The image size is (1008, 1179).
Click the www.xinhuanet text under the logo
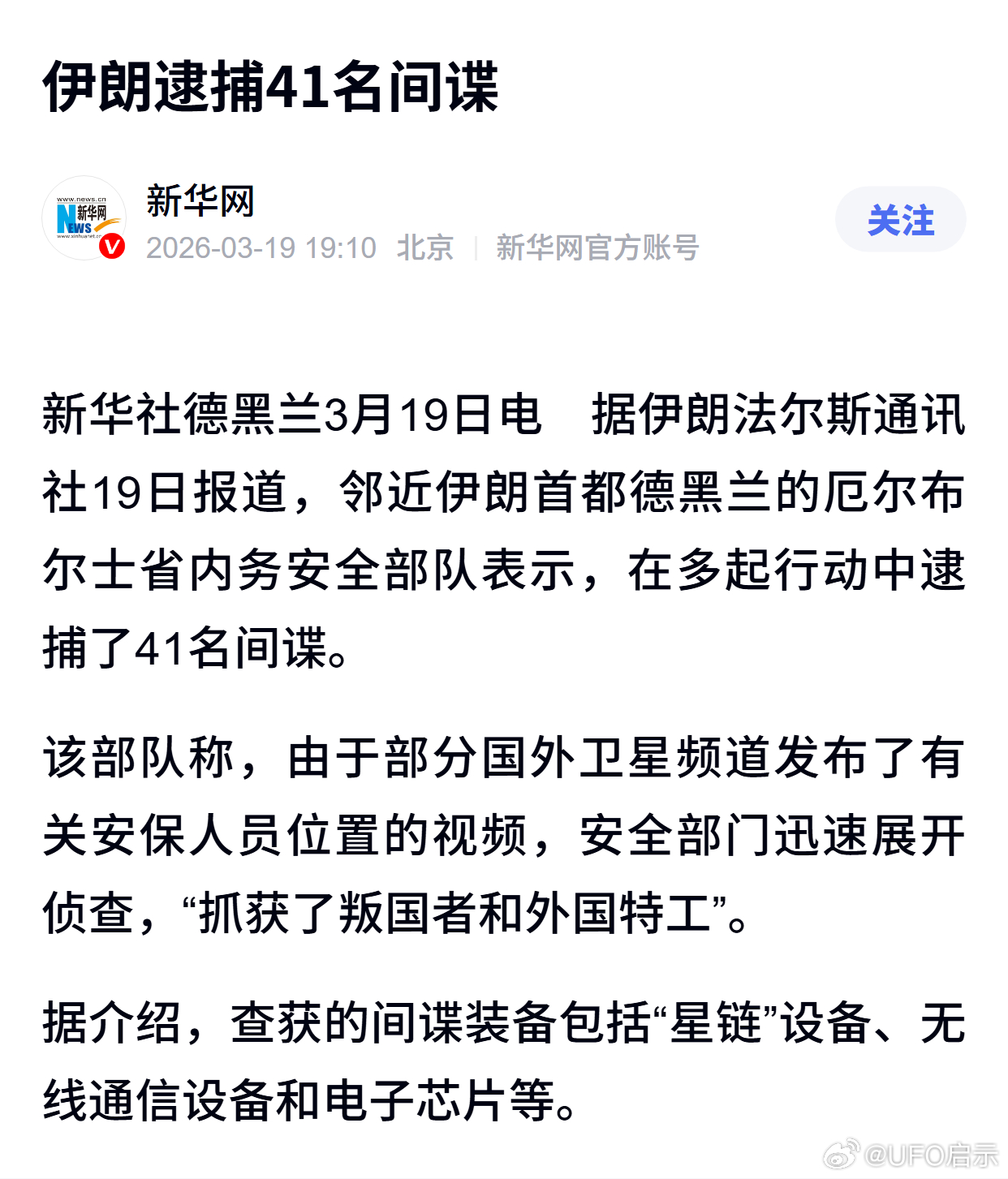click(79, 236)
